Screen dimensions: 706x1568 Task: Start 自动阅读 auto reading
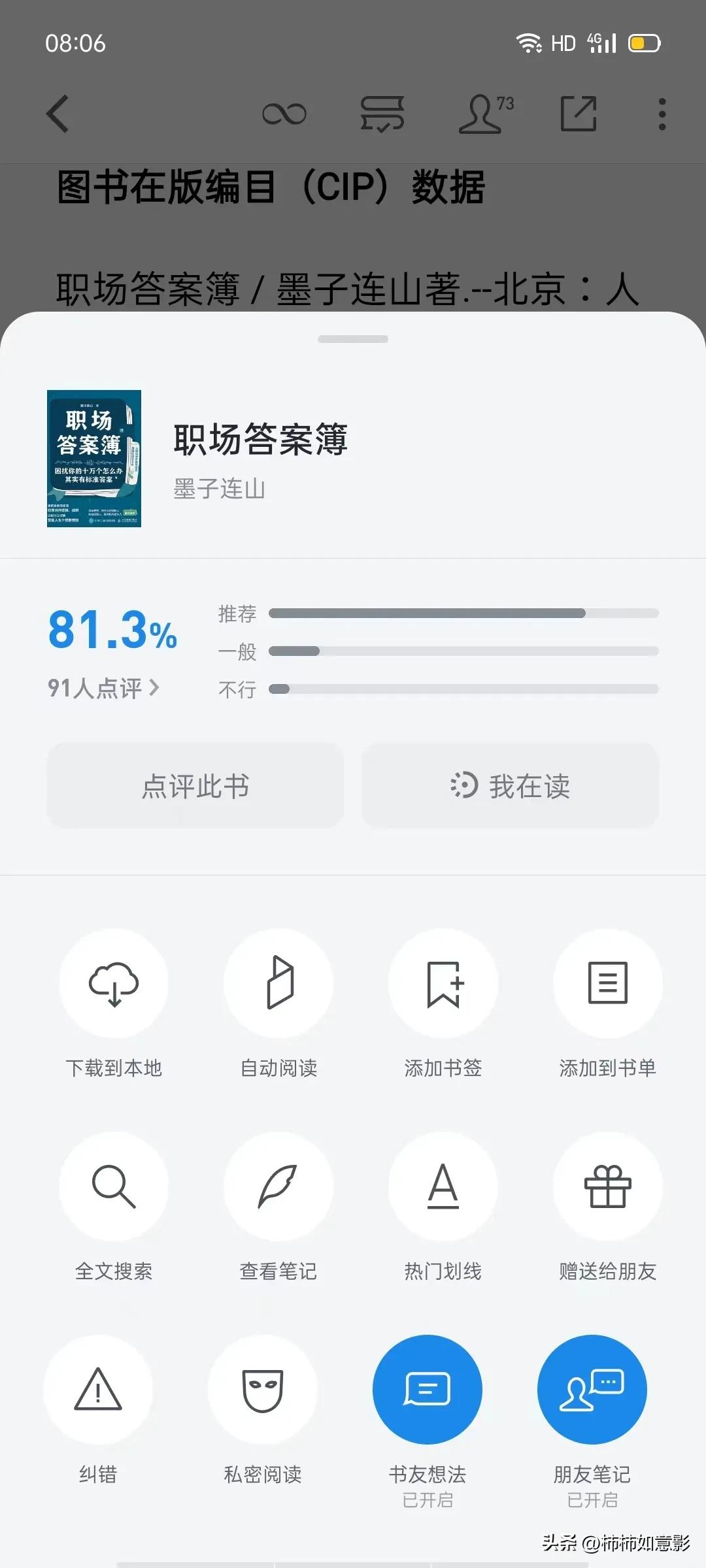pyautogui.click(x=278, y=983)
